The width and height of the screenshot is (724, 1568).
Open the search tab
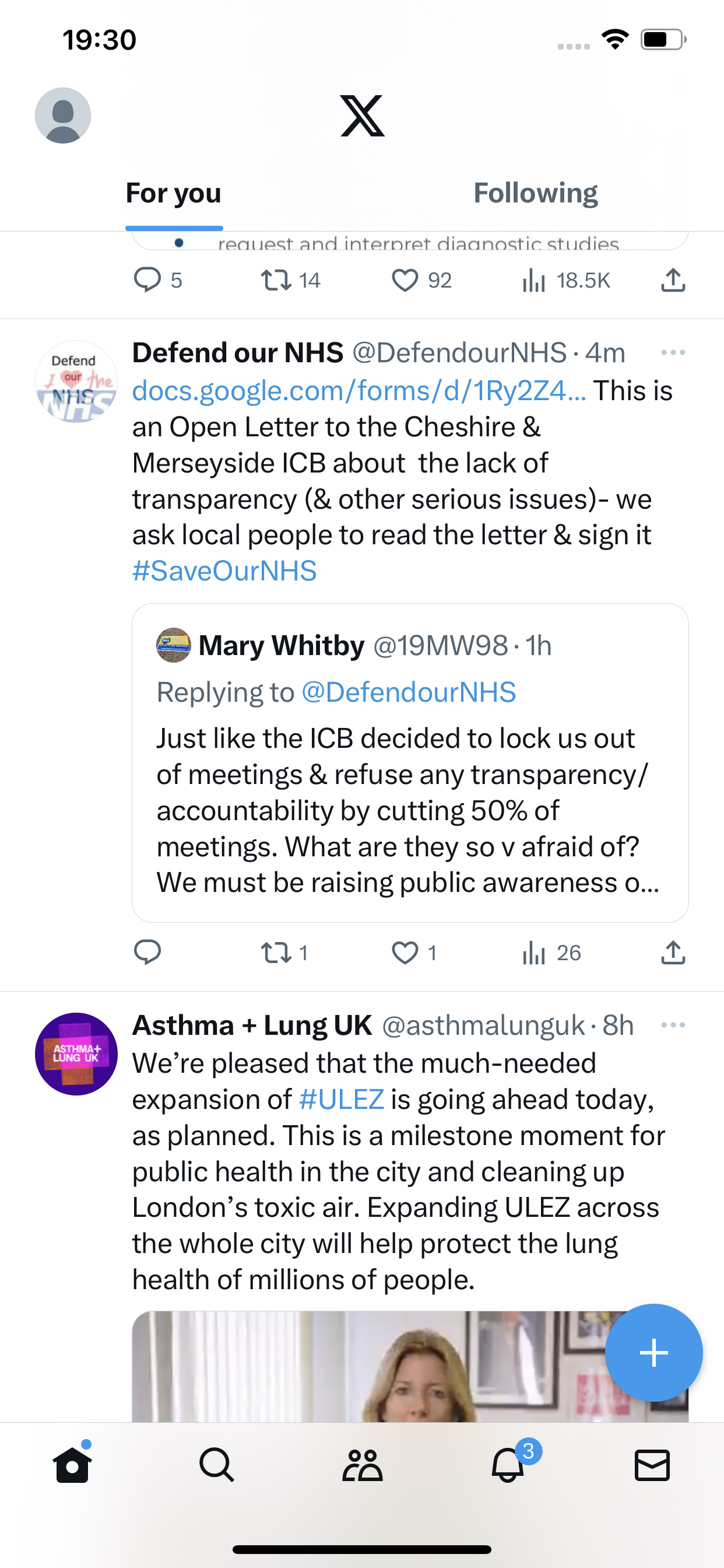coord(217,1465)
